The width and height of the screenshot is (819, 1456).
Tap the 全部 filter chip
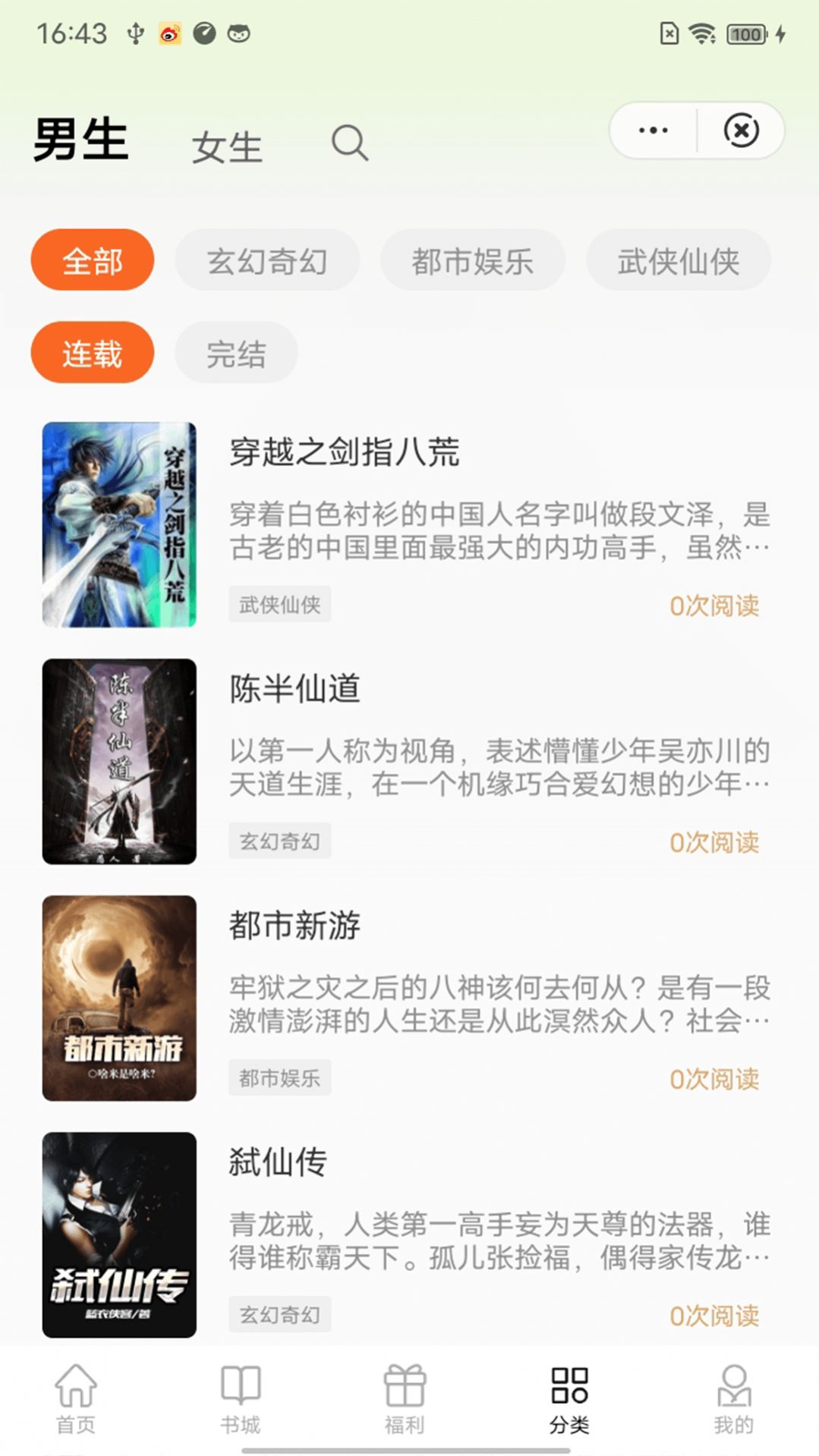[x=91, y=259]
